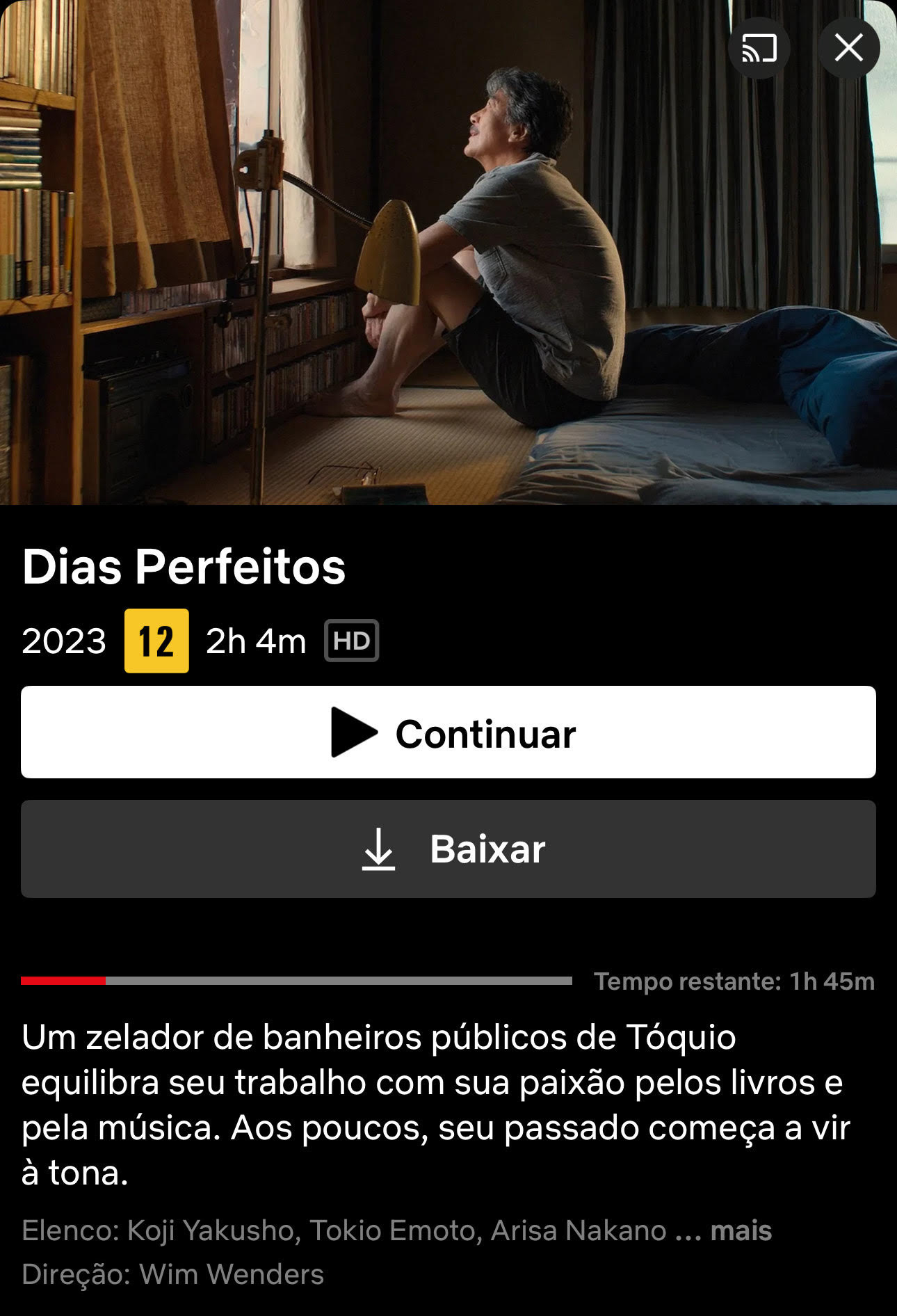Expand the cast list with mais
The width and height of the screenshot is (897, 1316).
[741, 1230]
